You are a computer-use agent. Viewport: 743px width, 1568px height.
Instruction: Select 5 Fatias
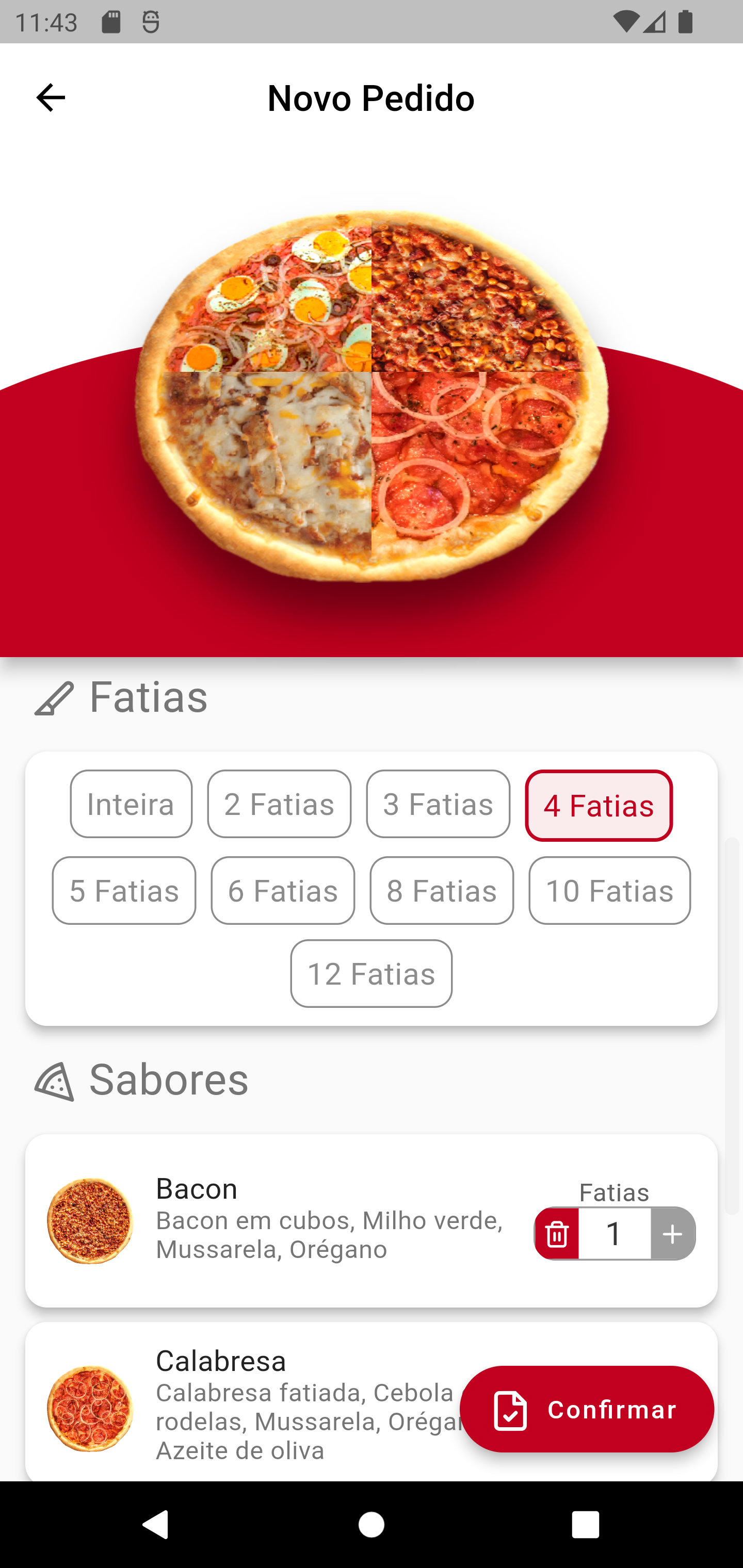[x=124, y=891]
